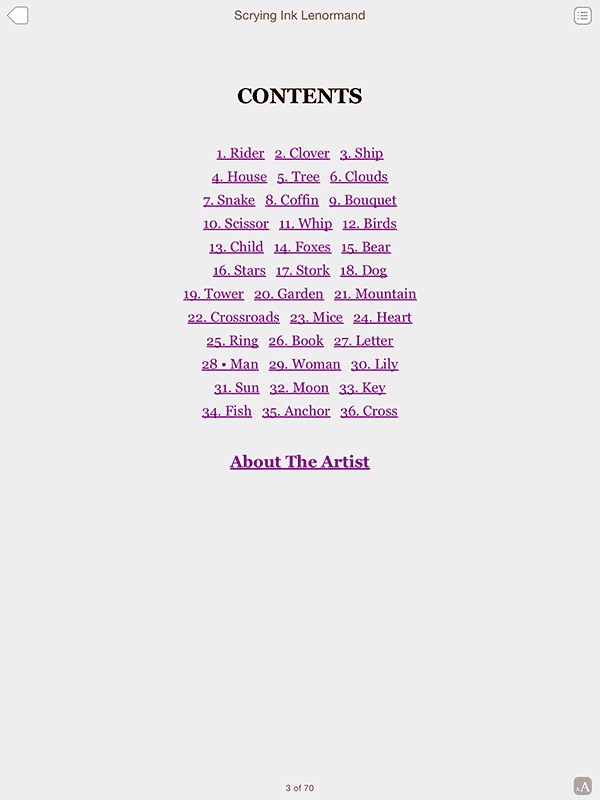Open the 2. Clover link
The height and width of the screenshot is (800, 600).
[302, 153]
